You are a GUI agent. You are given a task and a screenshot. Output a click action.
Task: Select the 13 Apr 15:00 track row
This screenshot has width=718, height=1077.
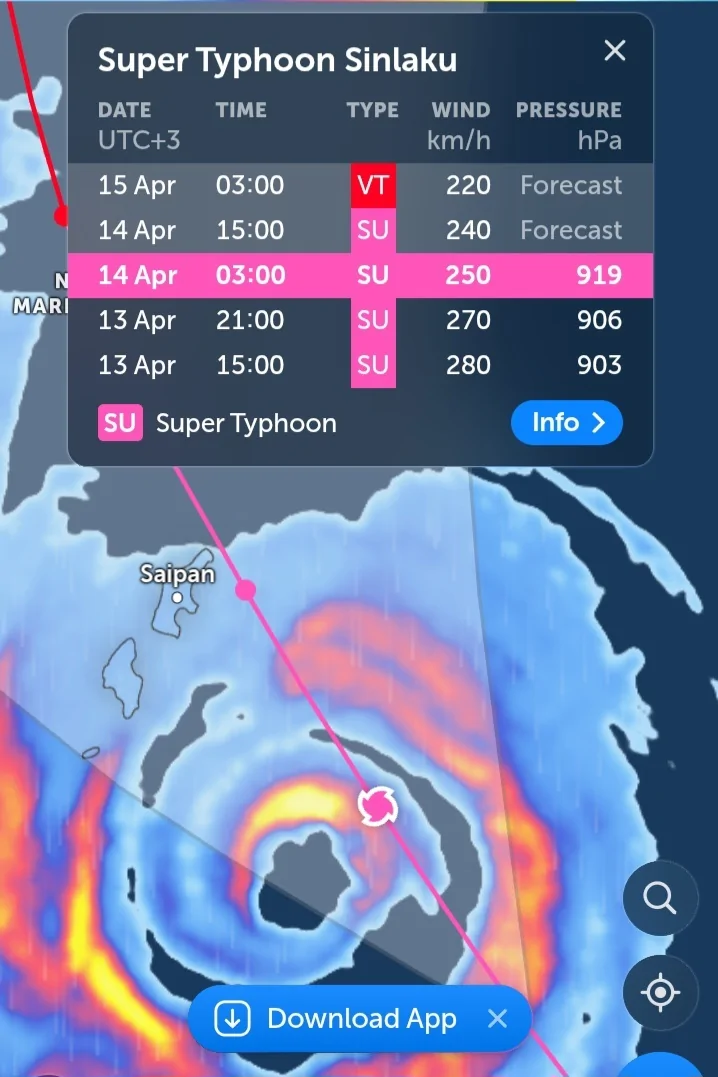[360, 365]
